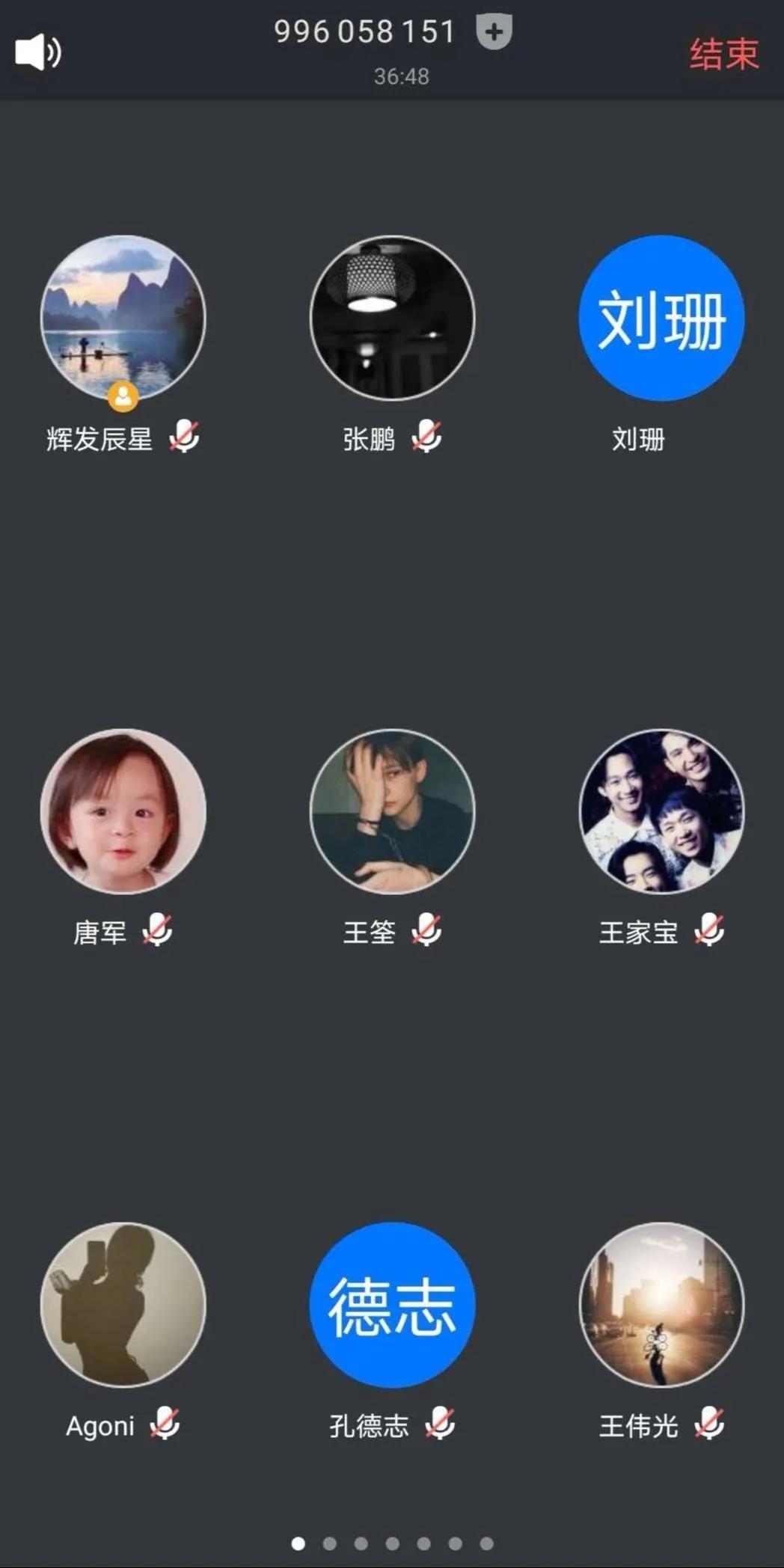Tap 结束 to end the meeting
Screen dimensions: 784x1568
coord(723,54)
